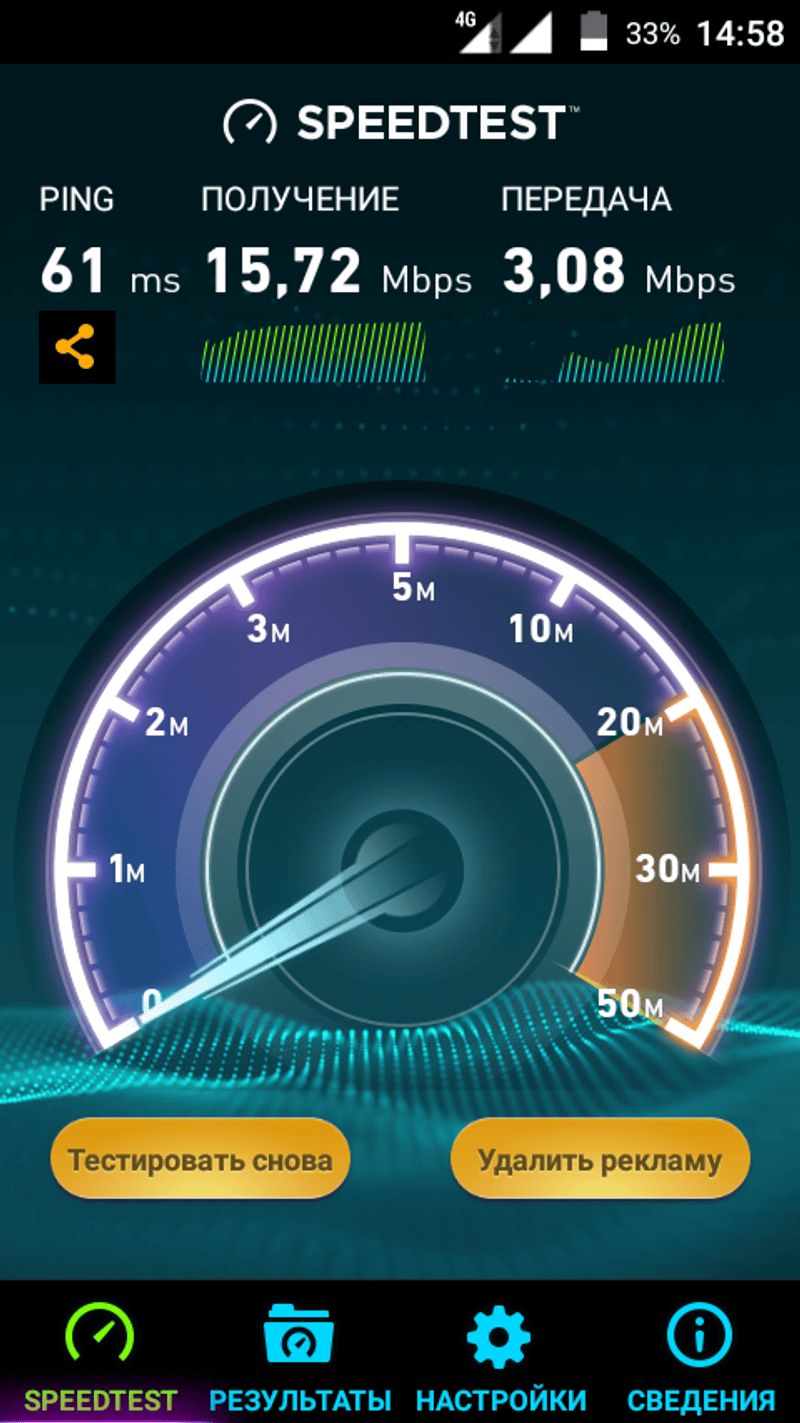Select the Удалить рекламу button
This screenshot has width=800, height=1423.
[600, 1160]
